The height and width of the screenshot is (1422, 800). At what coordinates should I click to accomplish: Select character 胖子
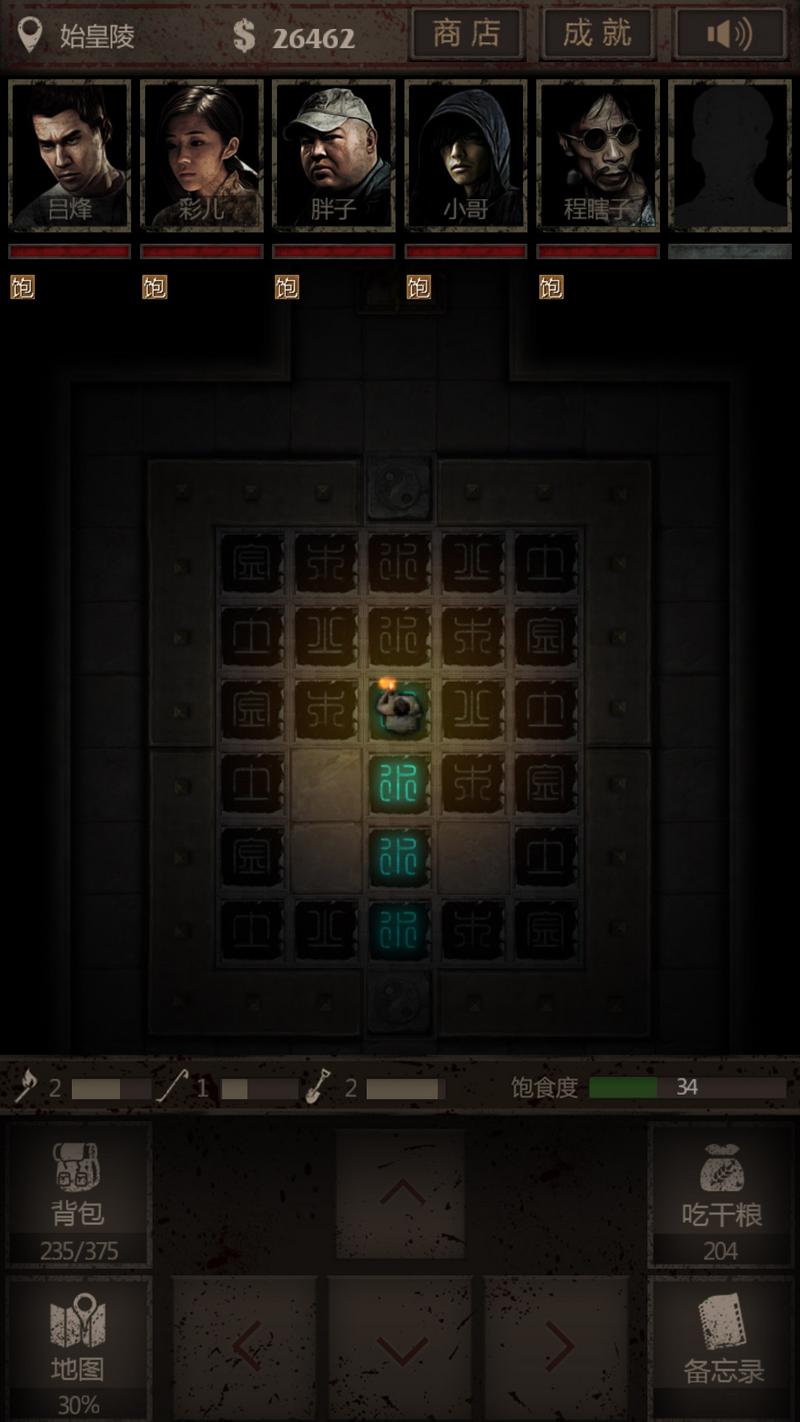(x=334, y=156)
